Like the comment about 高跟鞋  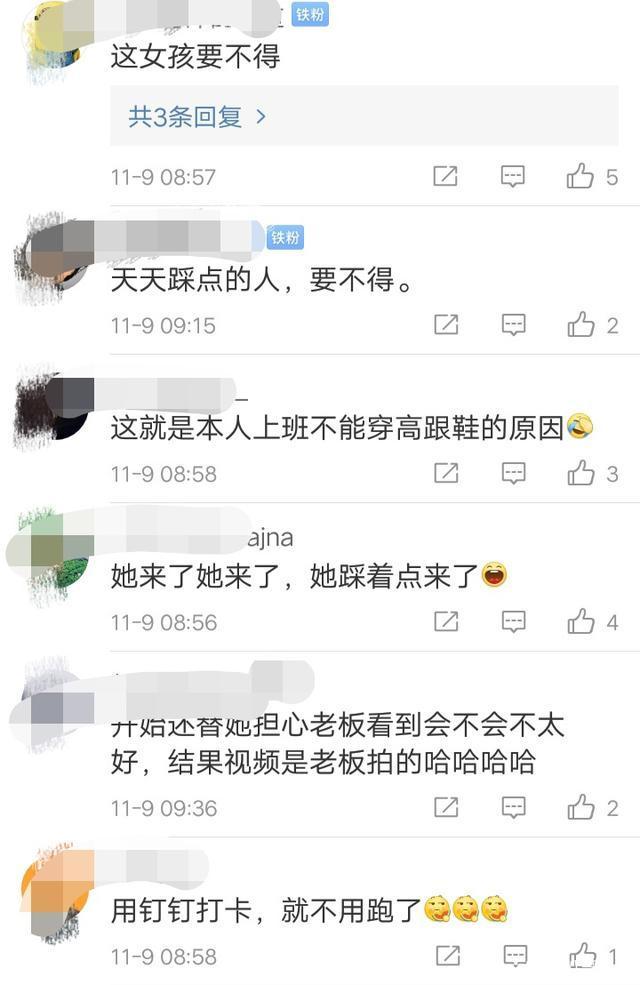tap(581, 473)
